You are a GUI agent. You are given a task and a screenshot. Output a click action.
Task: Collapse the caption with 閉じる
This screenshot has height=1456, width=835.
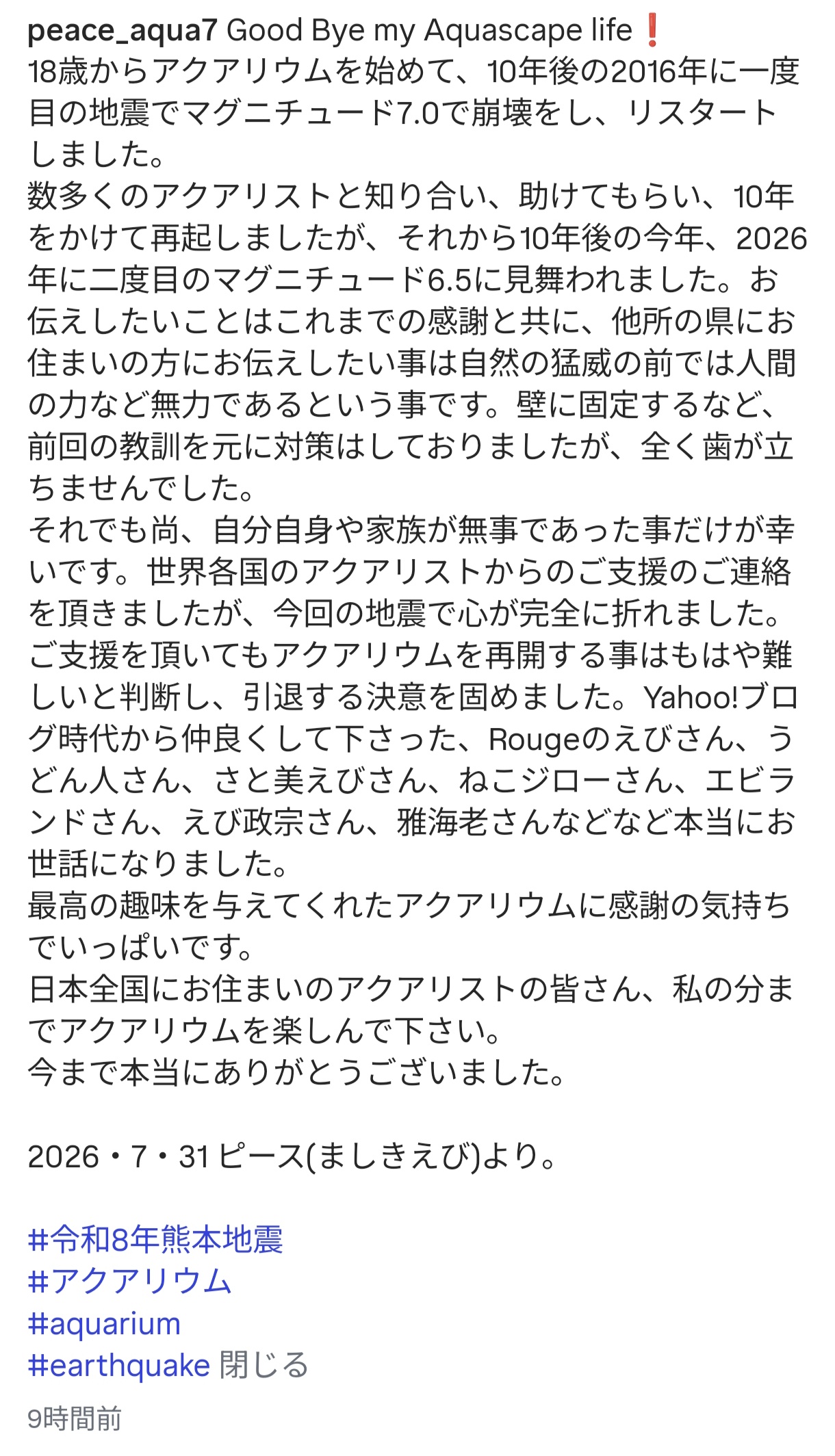coord(264,1366)
